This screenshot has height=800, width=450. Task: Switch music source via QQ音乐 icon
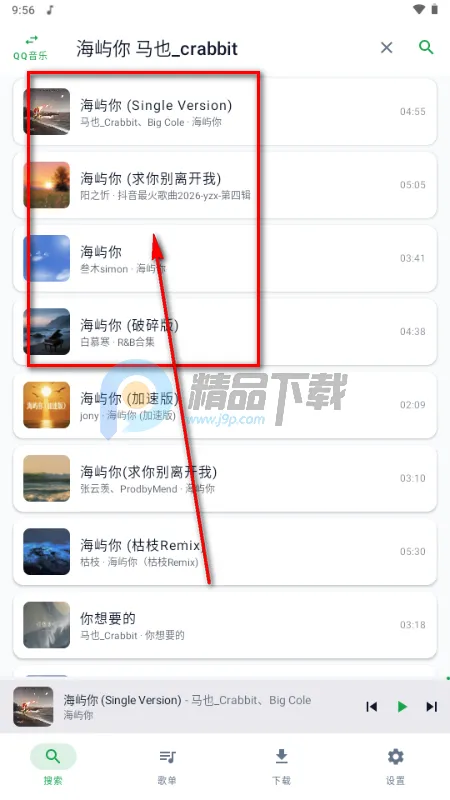click(x=31, y=48)
